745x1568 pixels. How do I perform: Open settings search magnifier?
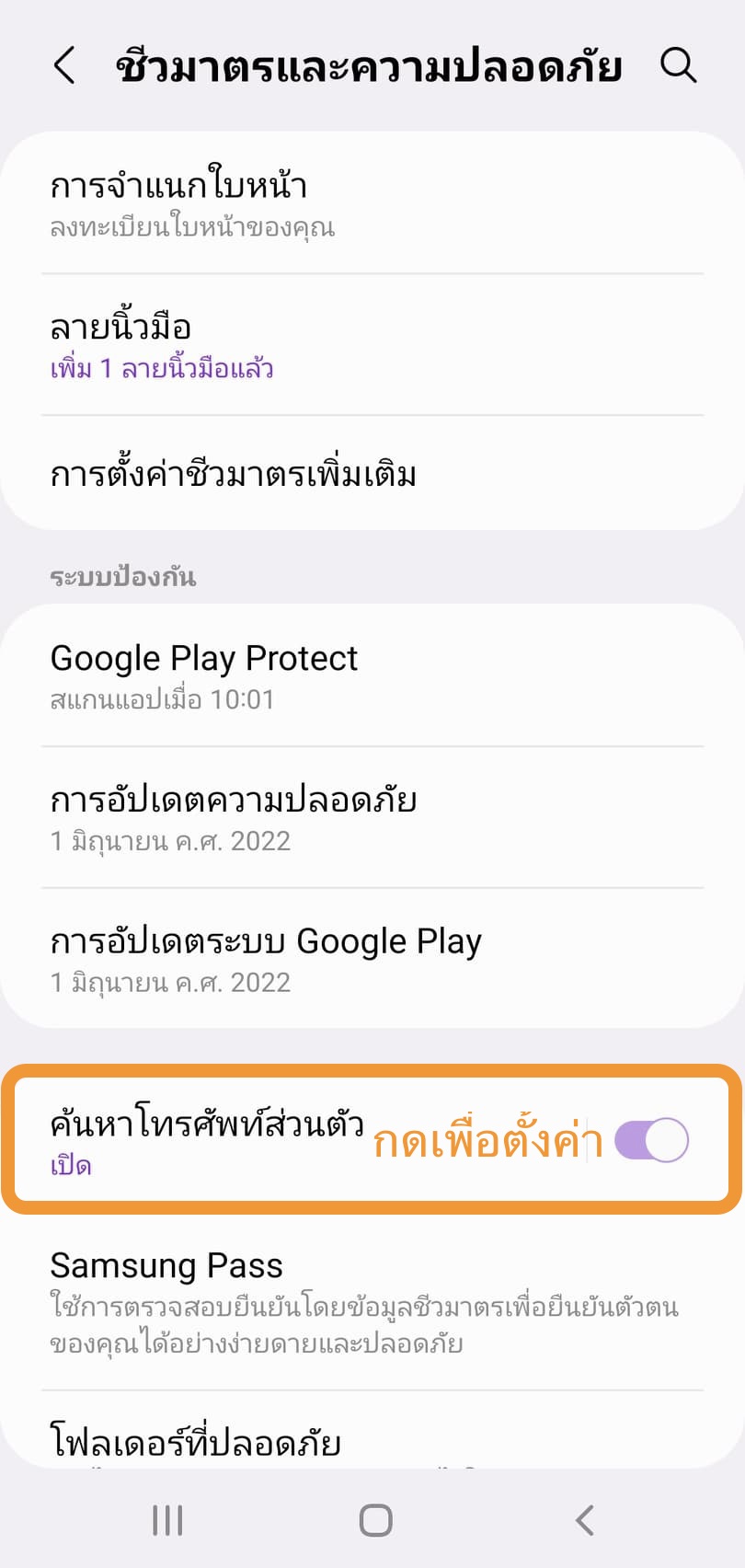(x=679, y=65)
